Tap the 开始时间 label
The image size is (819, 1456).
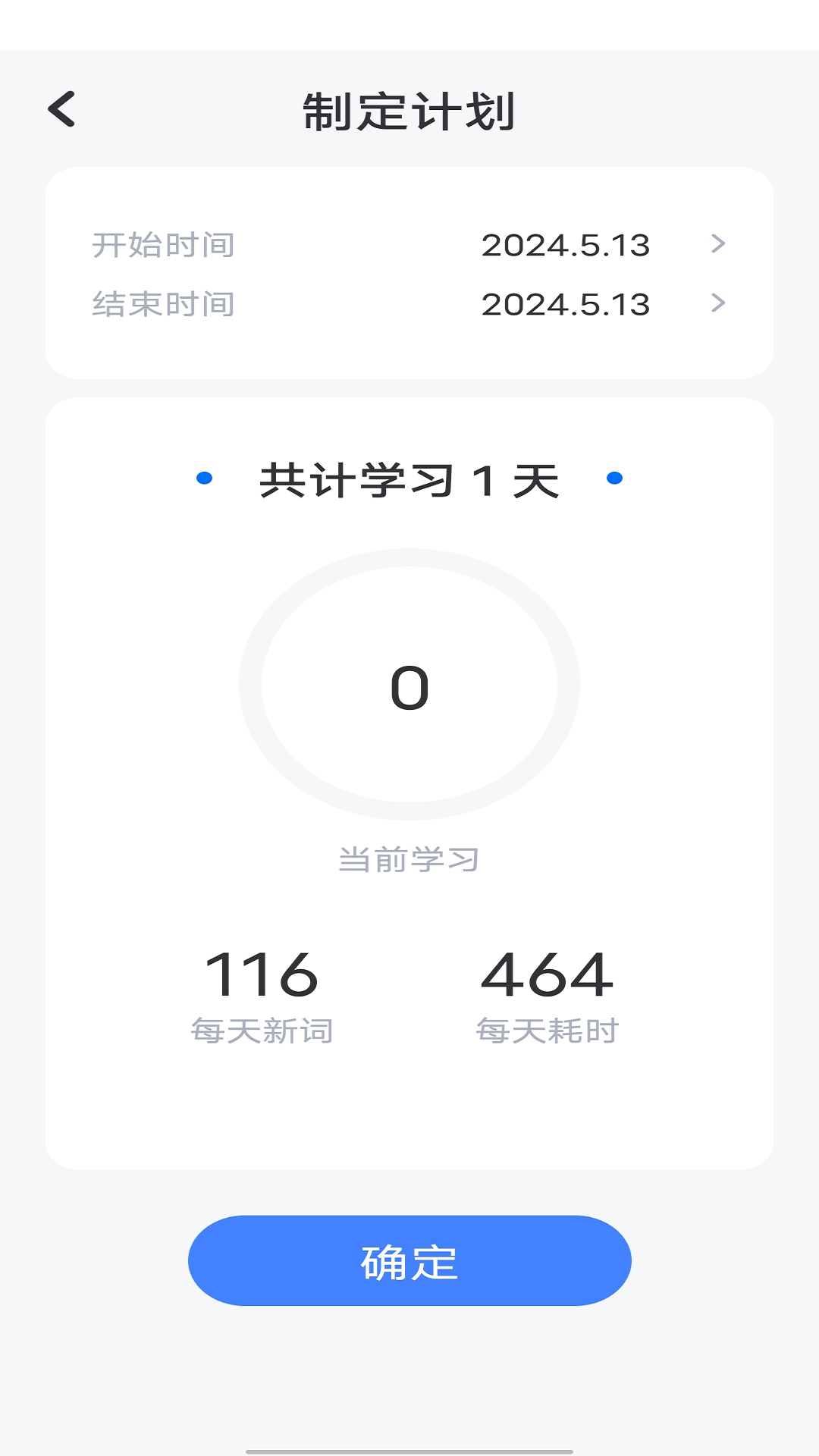pyautogui.click(x=164, y=244)
